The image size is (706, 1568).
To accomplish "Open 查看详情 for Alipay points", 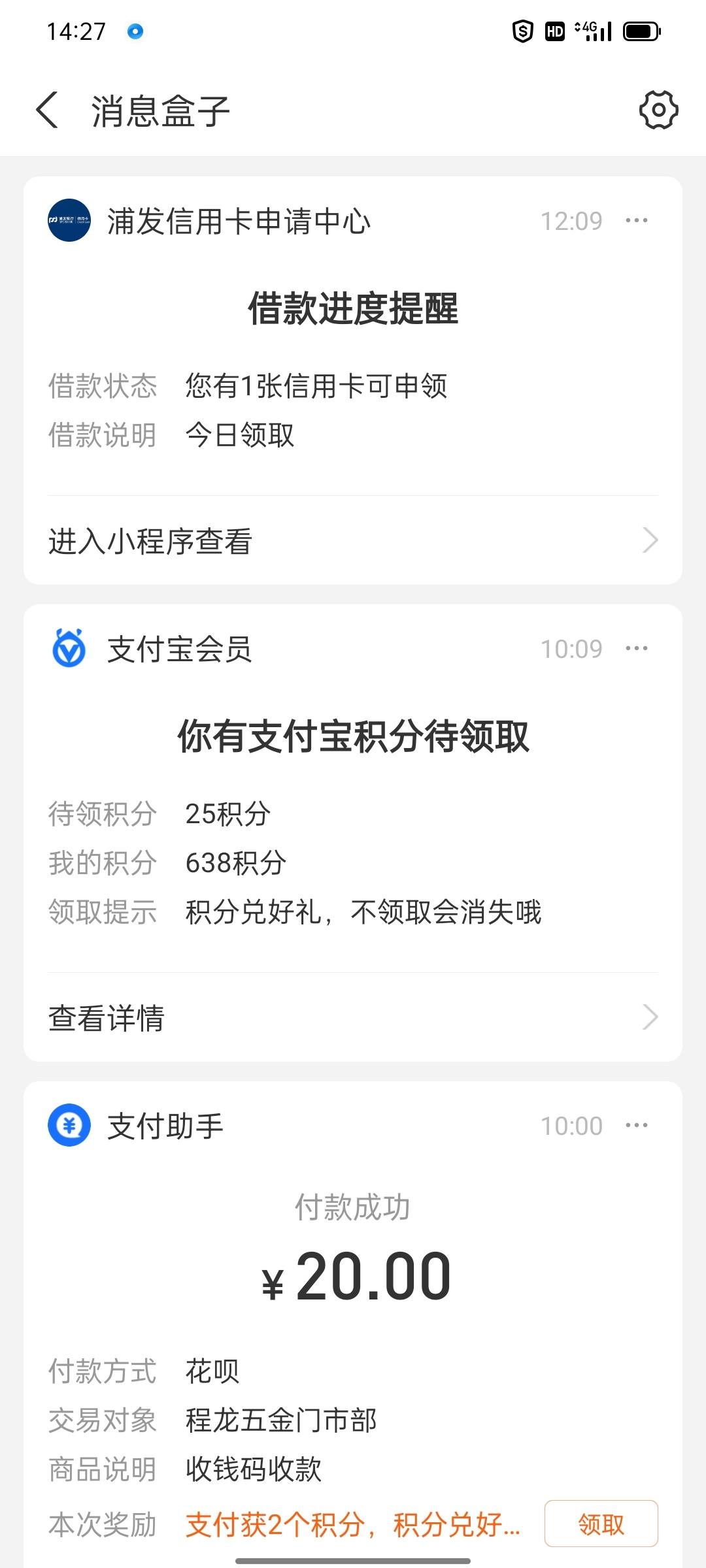I will coord(353,1017).
